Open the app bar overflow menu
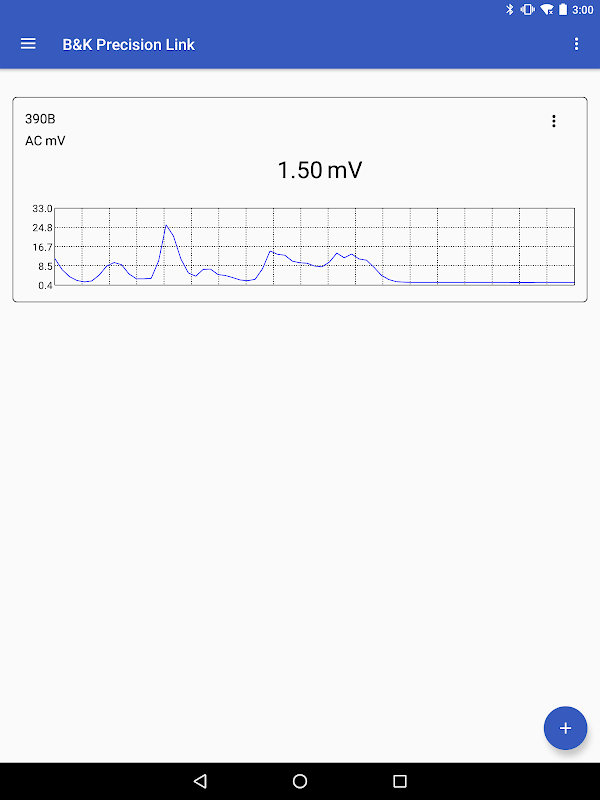 576,44
